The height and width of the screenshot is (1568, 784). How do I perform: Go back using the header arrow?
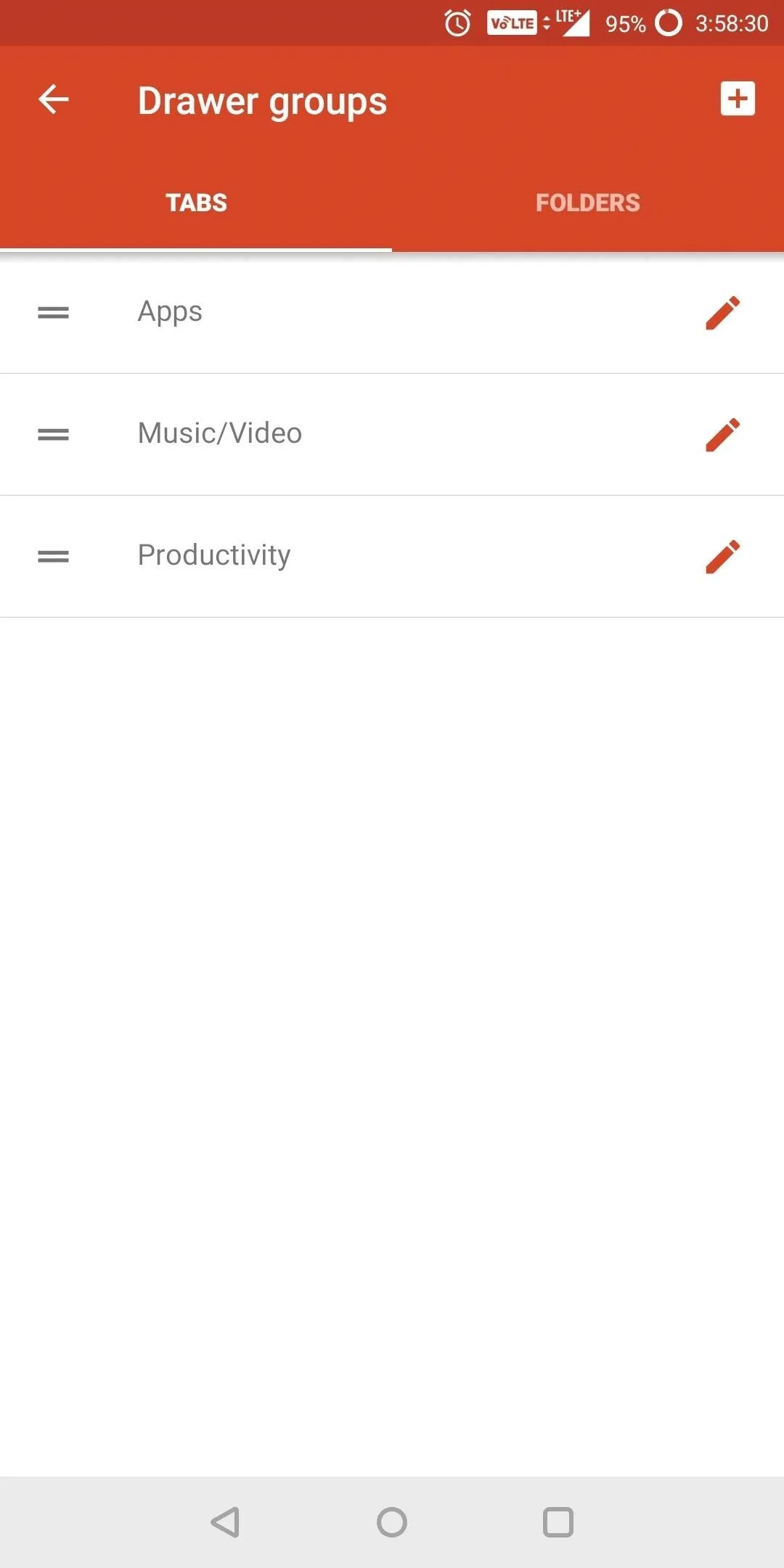(x=53, y=99)
